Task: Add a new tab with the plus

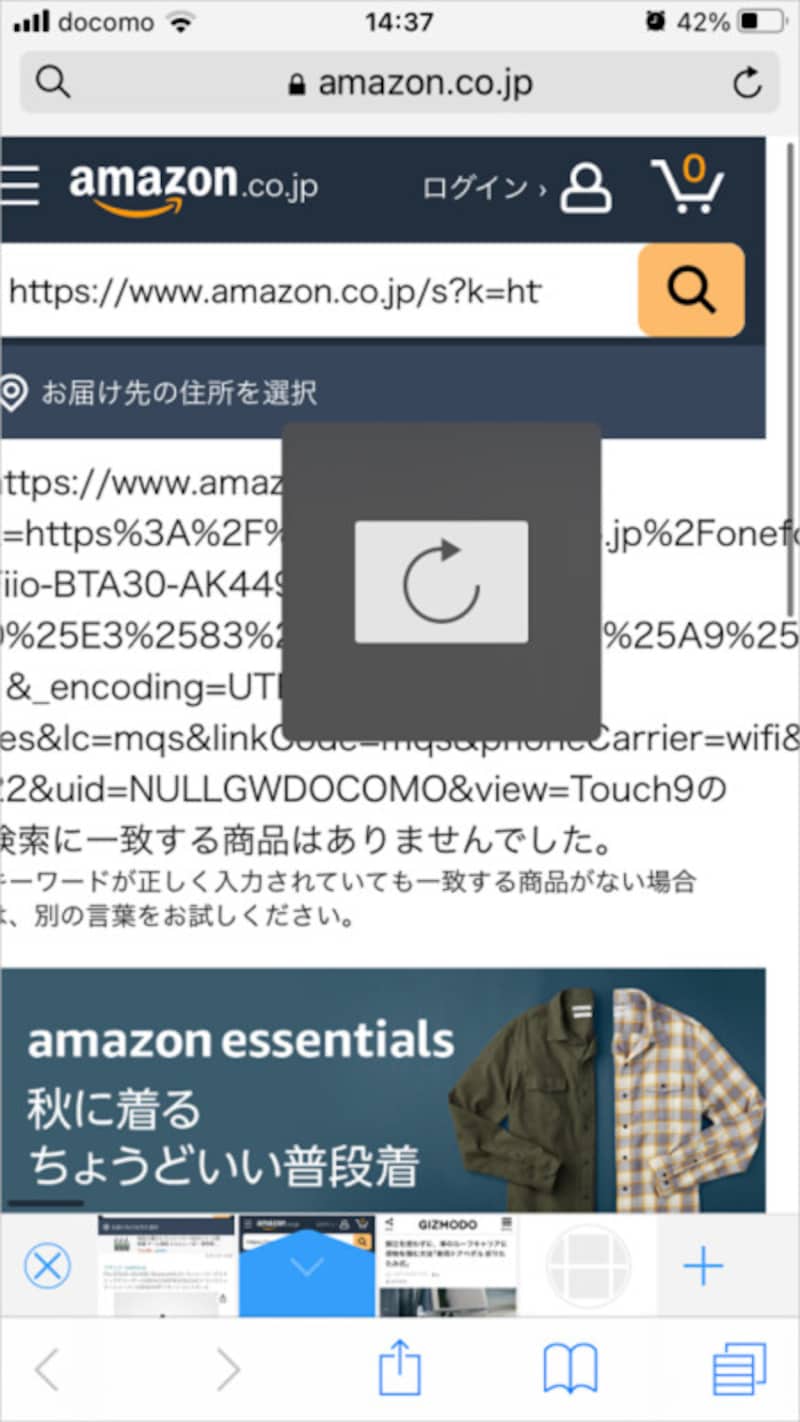Action: point(703,1268)
